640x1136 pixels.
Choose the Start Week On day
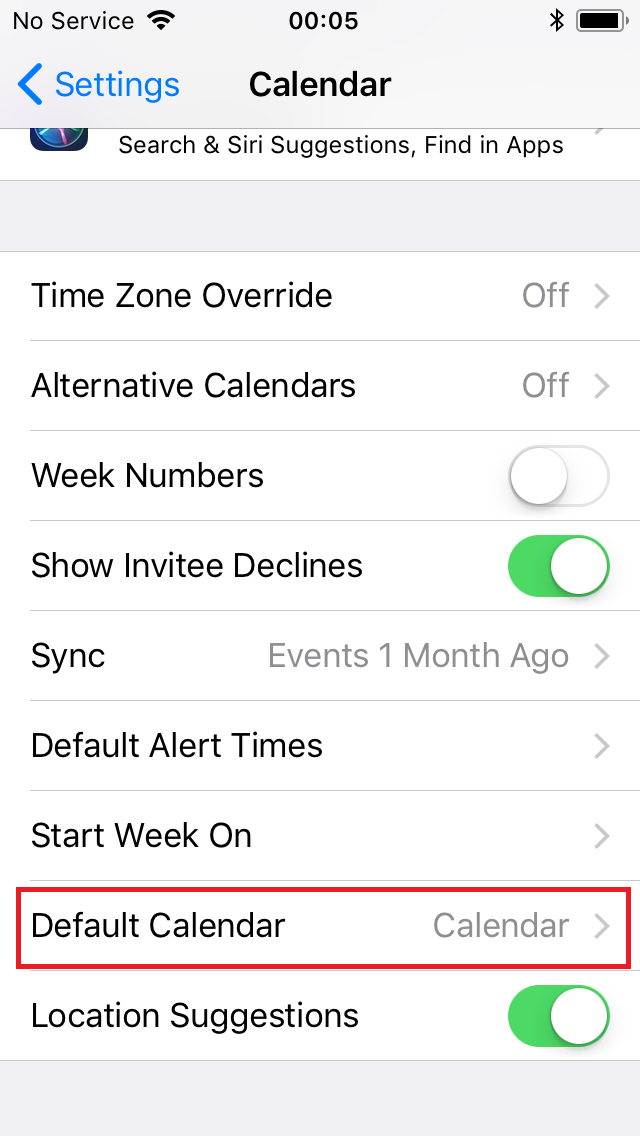(320, 835)
